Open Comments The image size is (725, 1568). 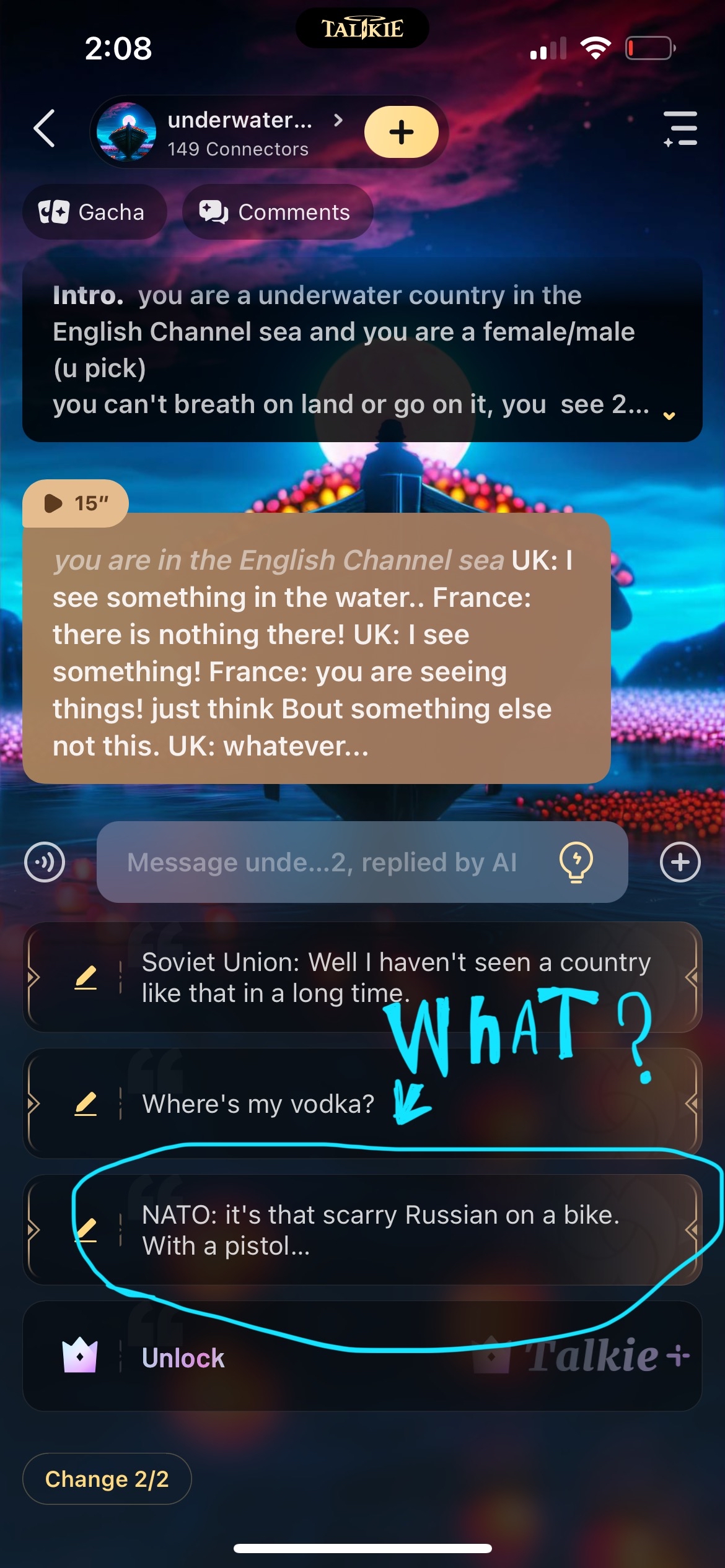point(277,212)
